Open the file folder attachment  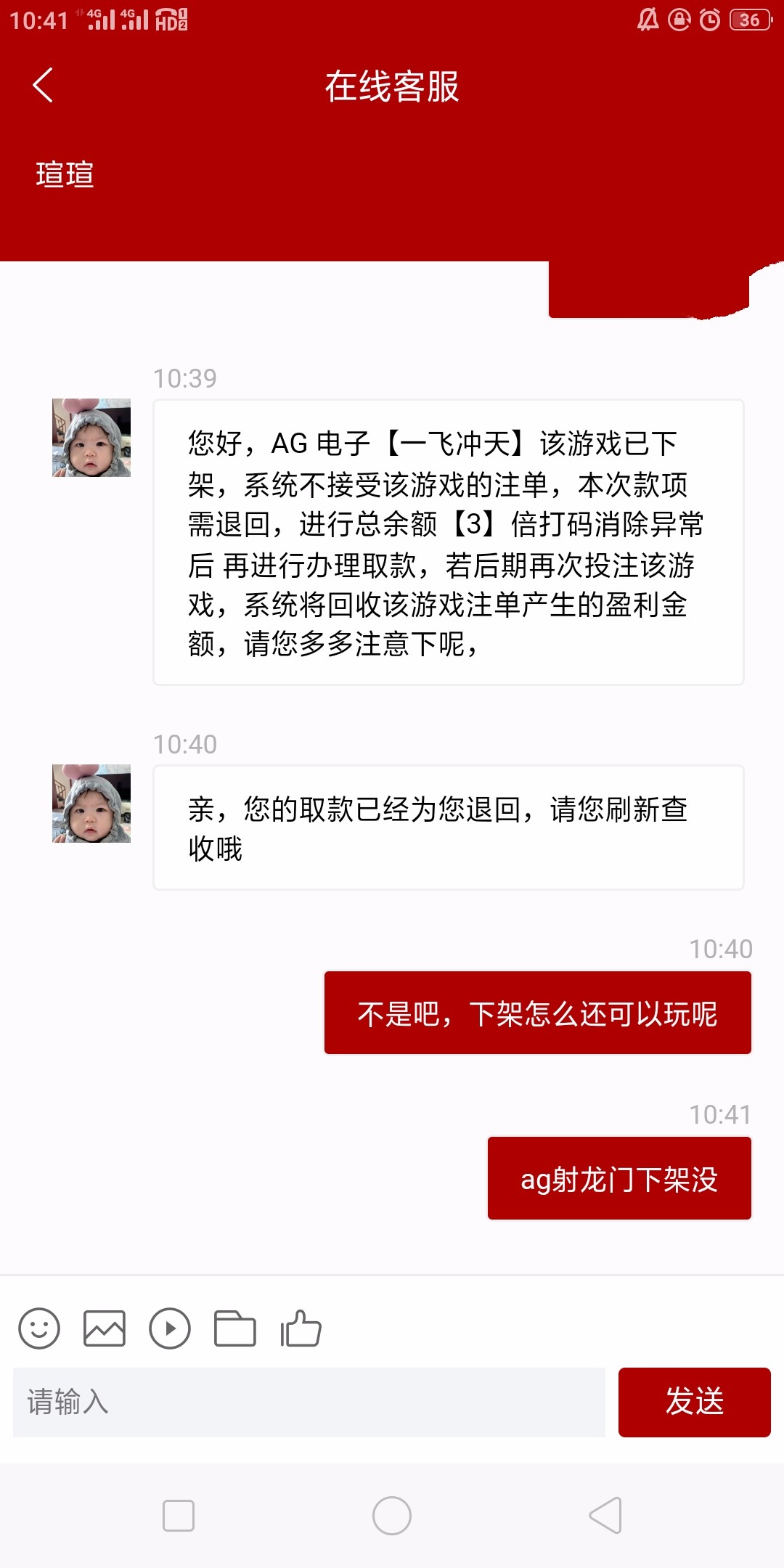pos(235,1328)
